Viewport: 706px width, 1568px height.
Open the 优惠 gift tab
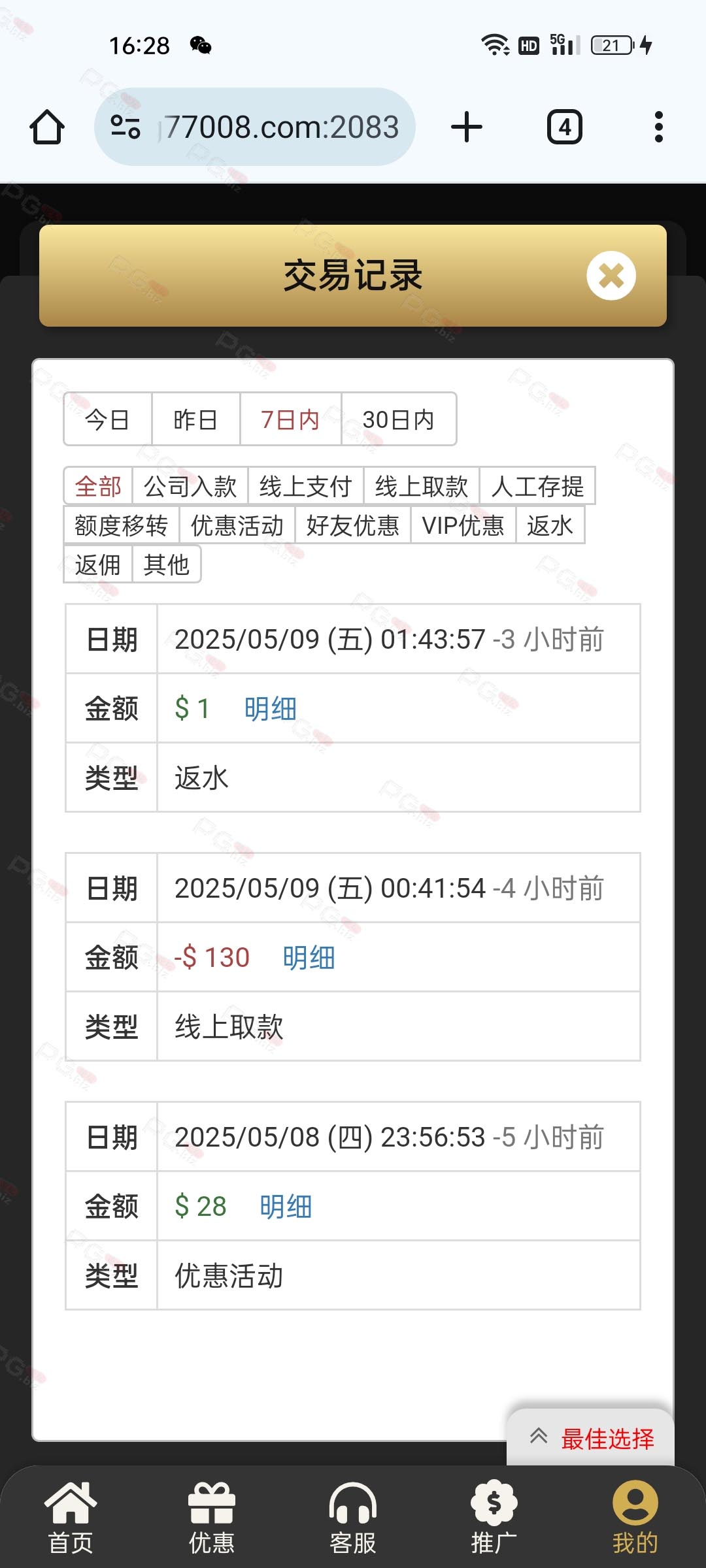[211, 1518]
